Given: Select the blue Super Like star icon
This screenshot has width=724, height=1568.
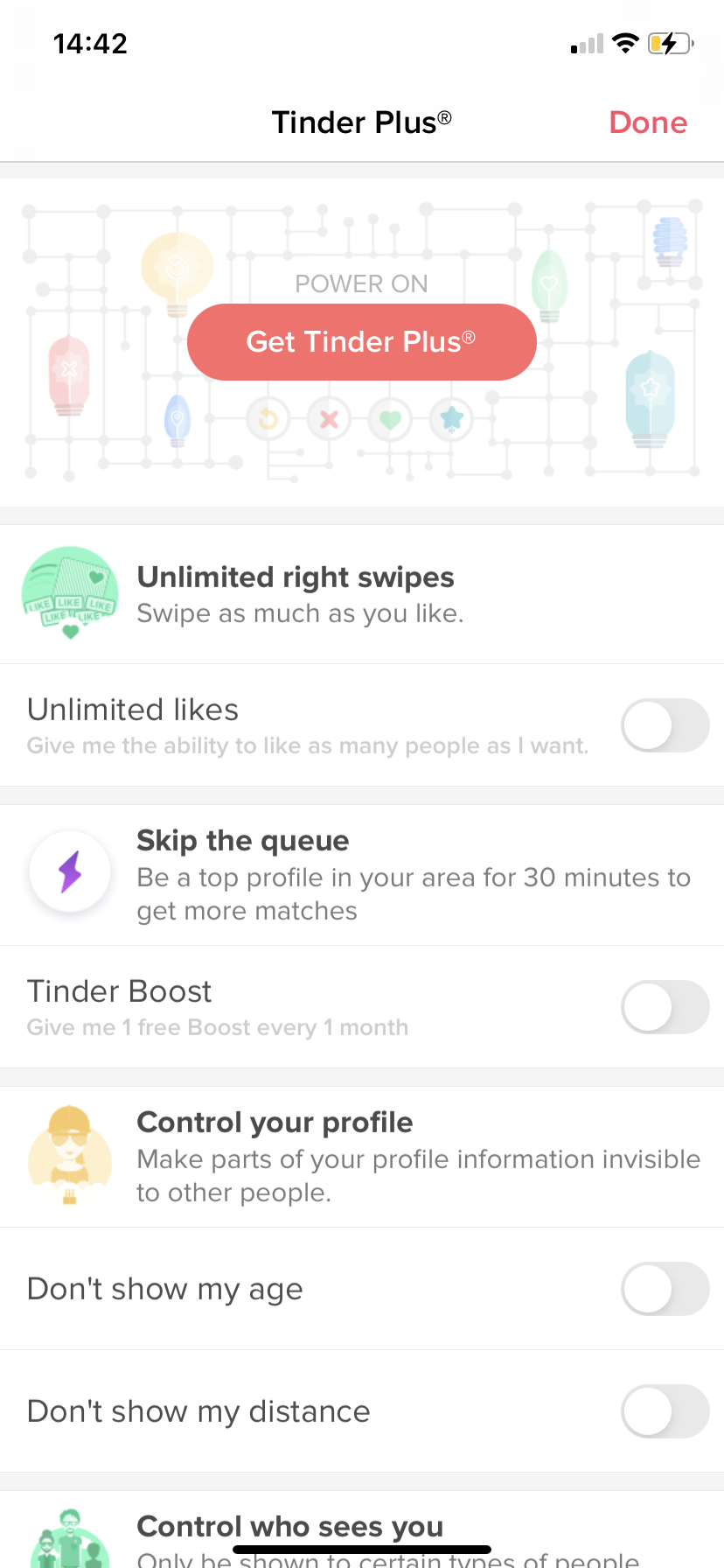Looking at the screenshot, I should click(450, 418).
